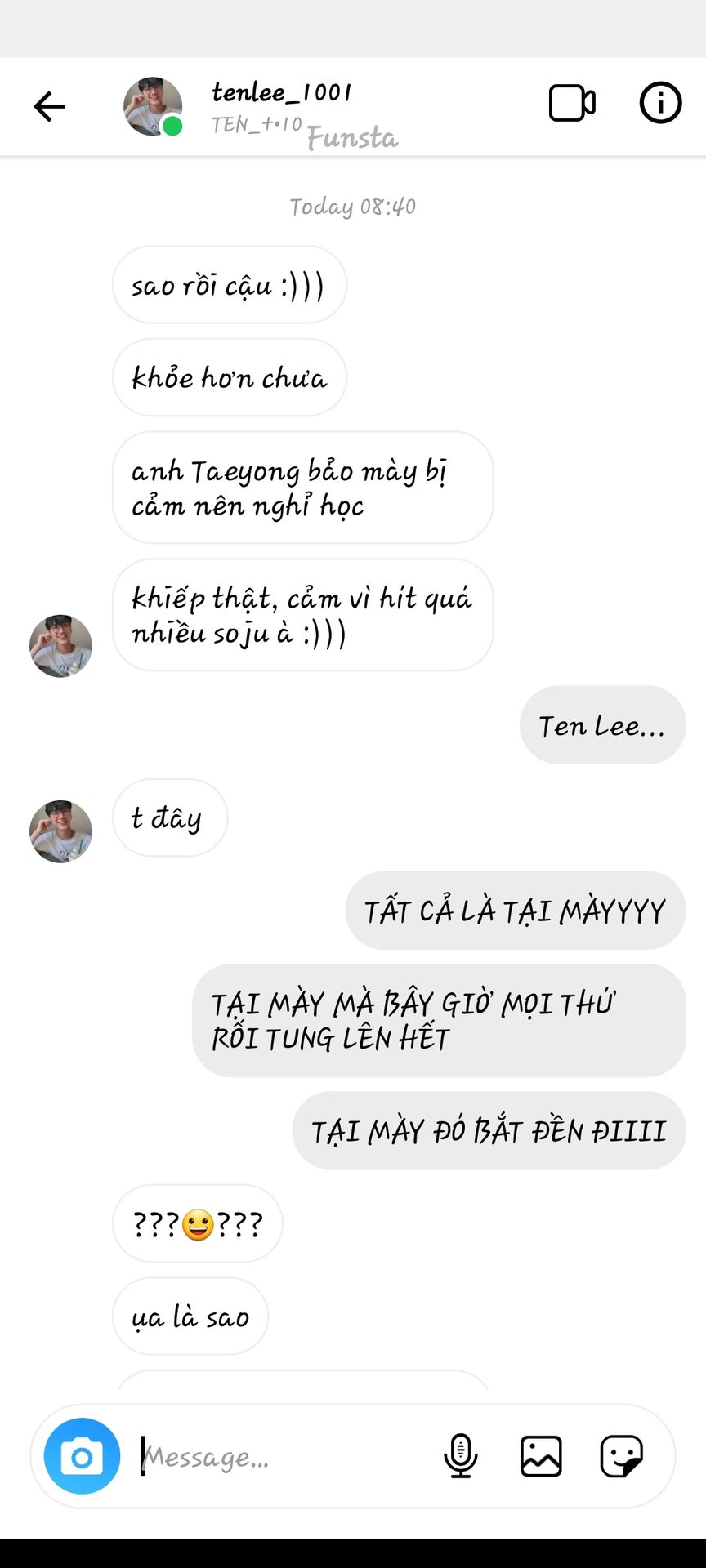Open the conversation info icon
Viewport: 706px width, 1568px height.
tap(659, 103)
